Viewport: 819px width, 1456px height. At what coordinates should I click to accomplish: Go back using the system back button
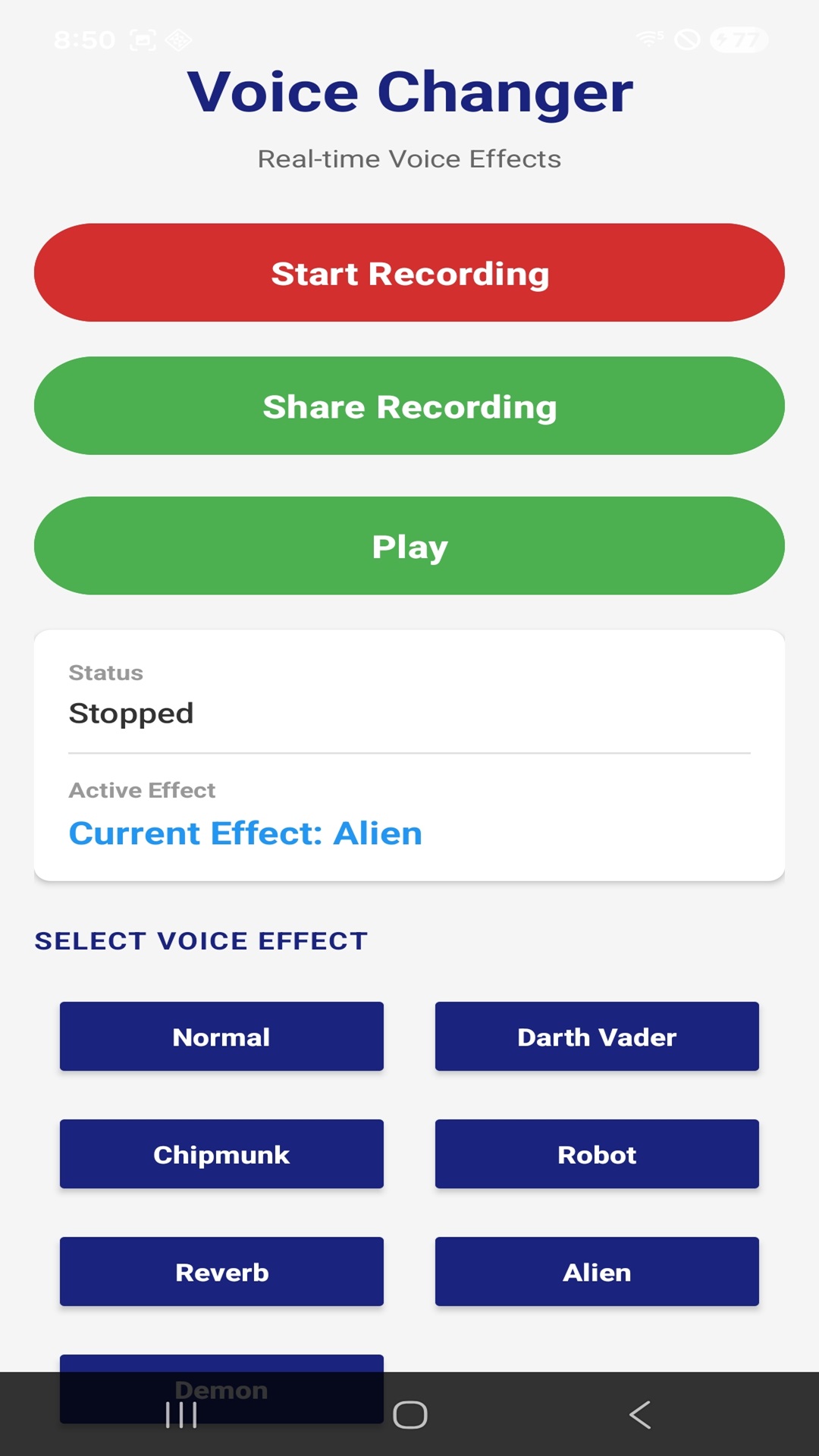click(640, 1415)
